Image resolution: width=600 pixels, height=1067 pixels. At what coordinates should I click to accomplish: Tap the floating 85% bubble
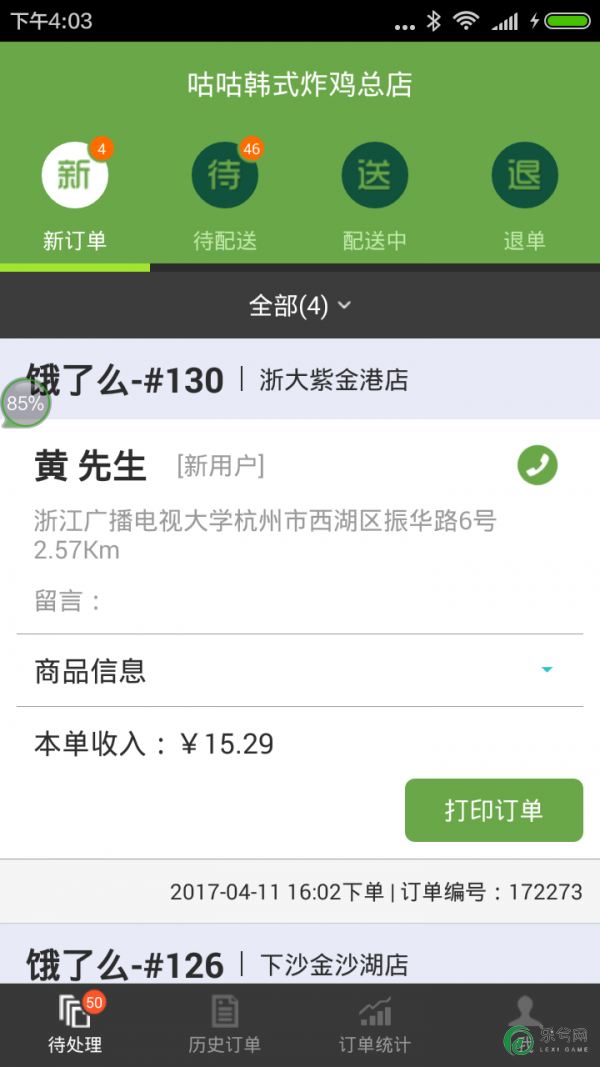(24, 404)
